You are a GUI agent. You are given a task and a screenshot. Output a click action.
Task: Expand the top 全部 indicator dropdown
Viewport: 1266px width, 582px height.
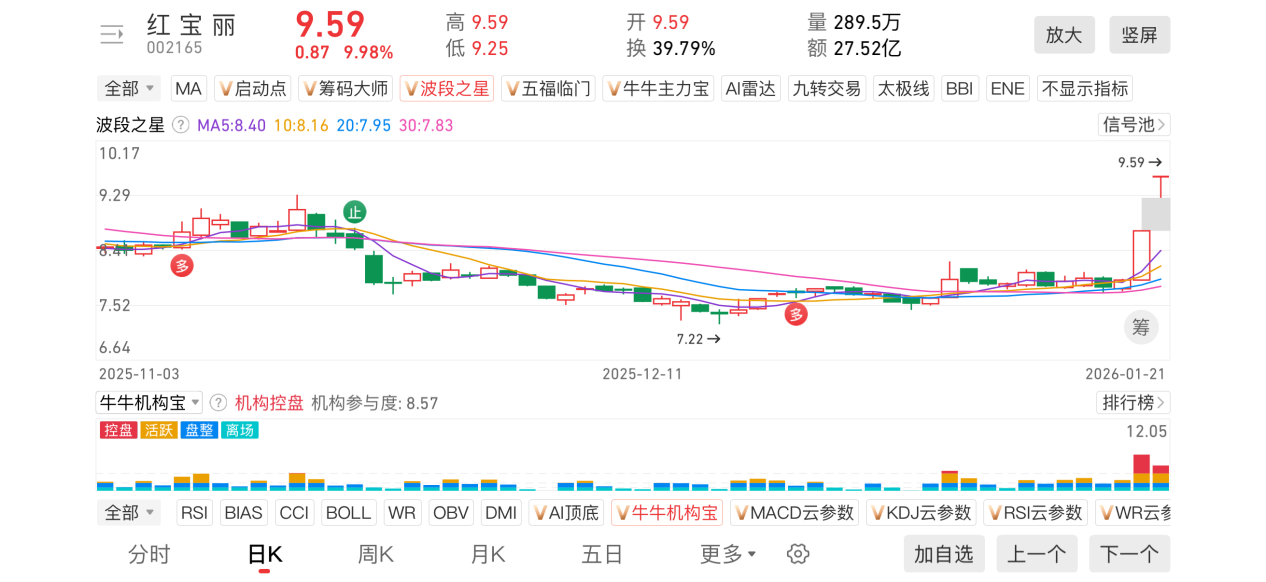(130, 89)
